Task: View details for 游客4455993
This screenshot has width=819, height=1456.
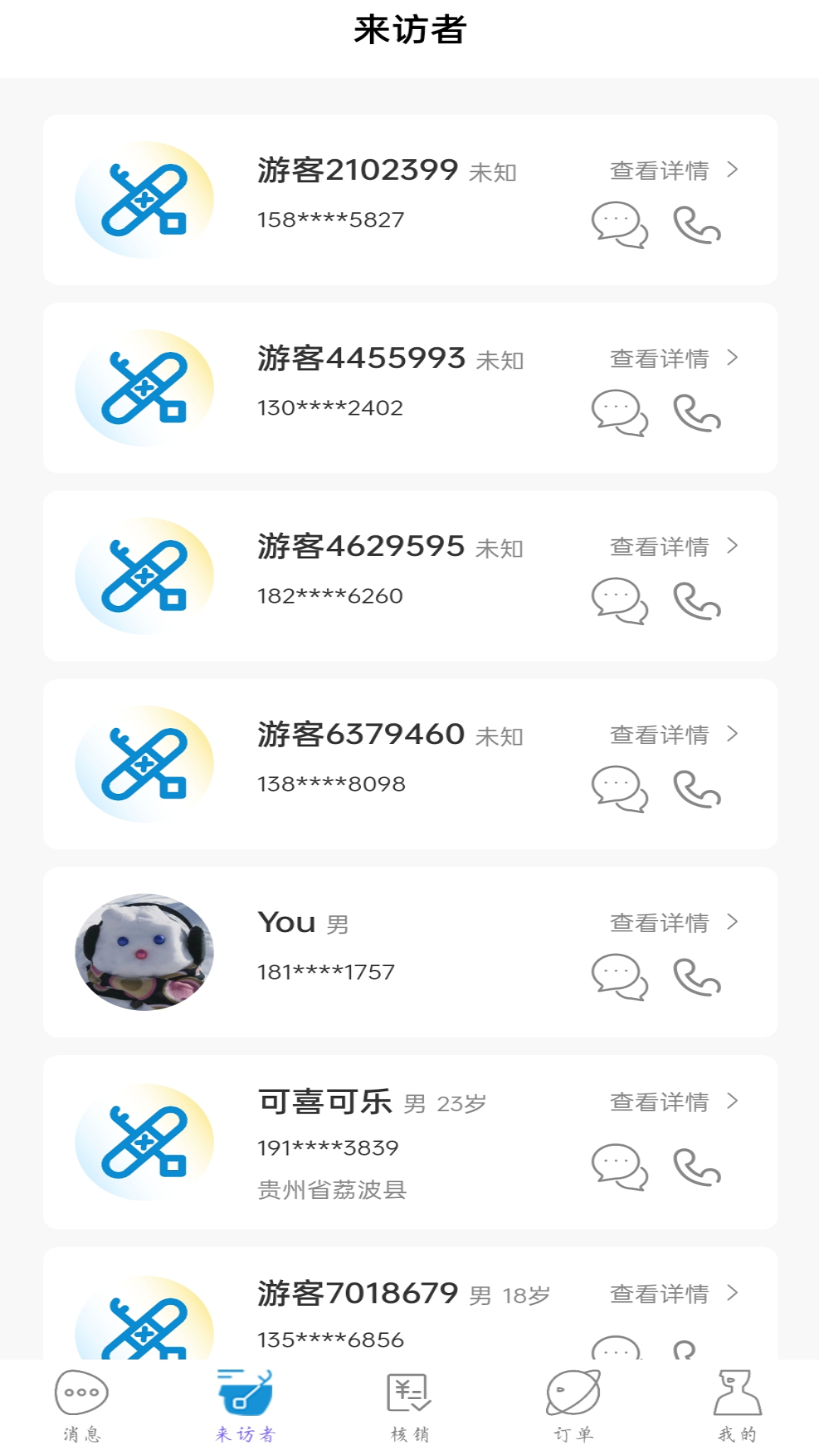Action: 673,359
